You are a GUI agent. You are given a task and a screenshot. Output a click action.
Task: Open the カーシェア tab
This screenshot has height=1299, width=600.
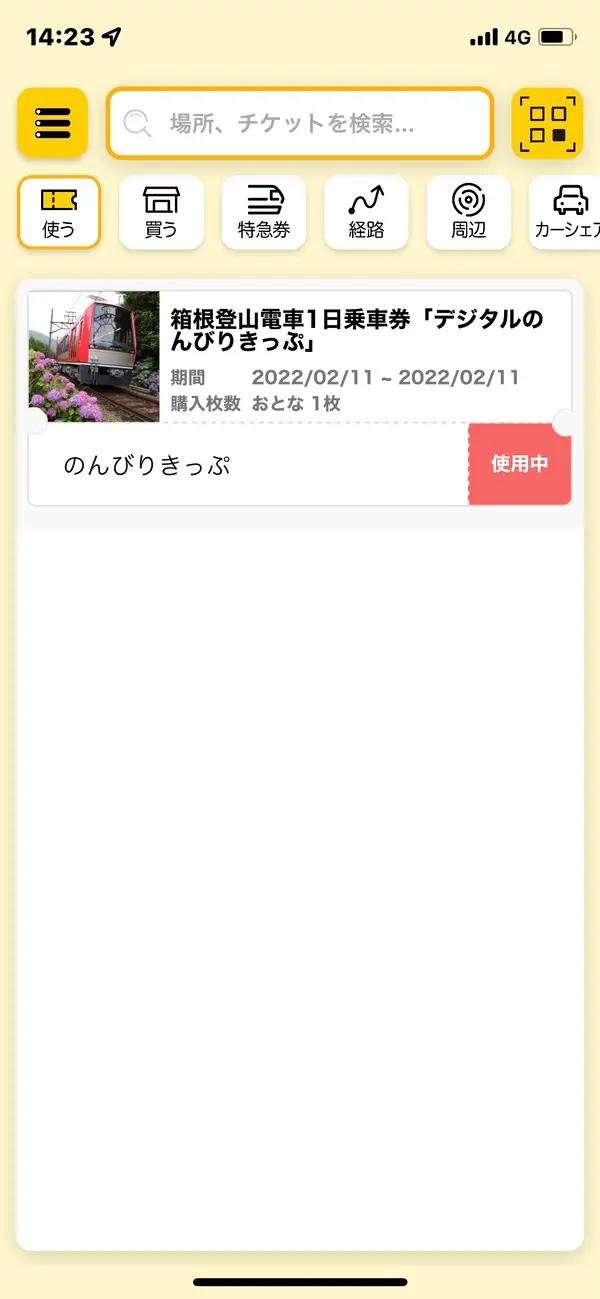point(566,212)
